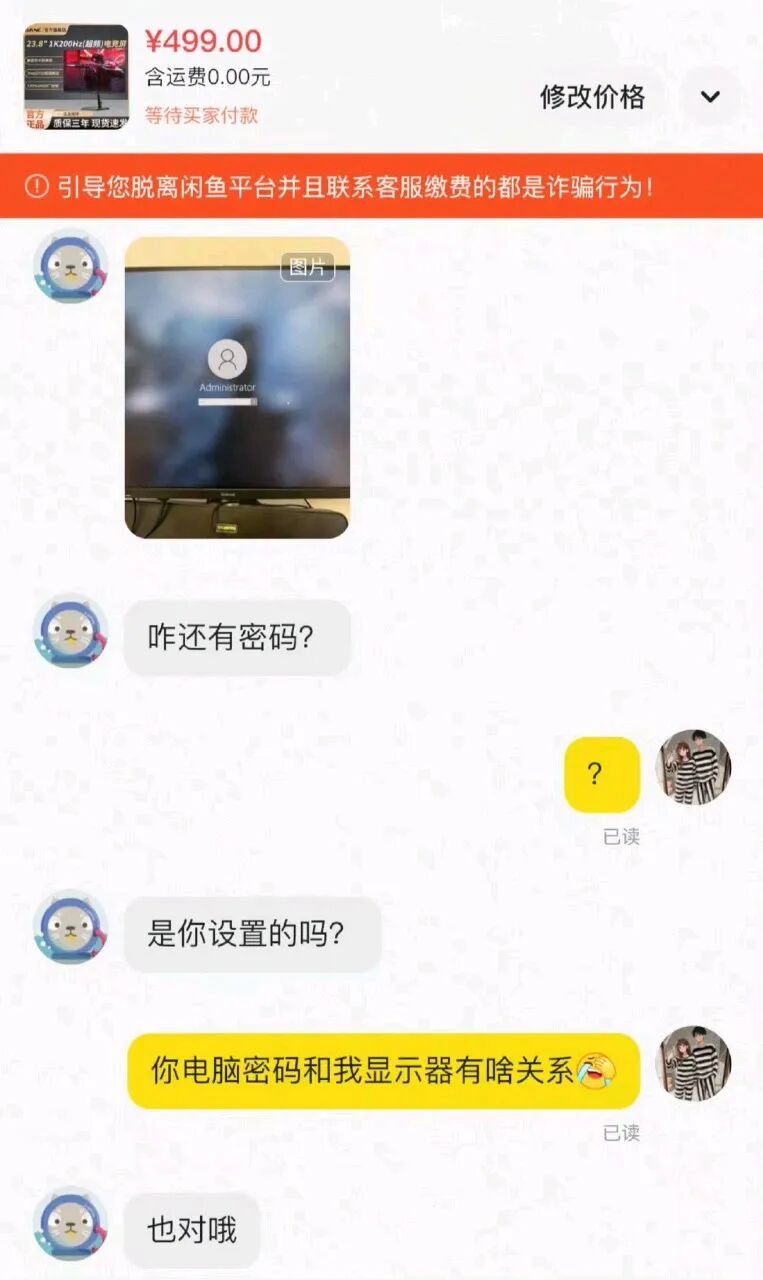Expand the order details chevron
The height and width of the screenshot is (1280, 763).
(710, 97)
